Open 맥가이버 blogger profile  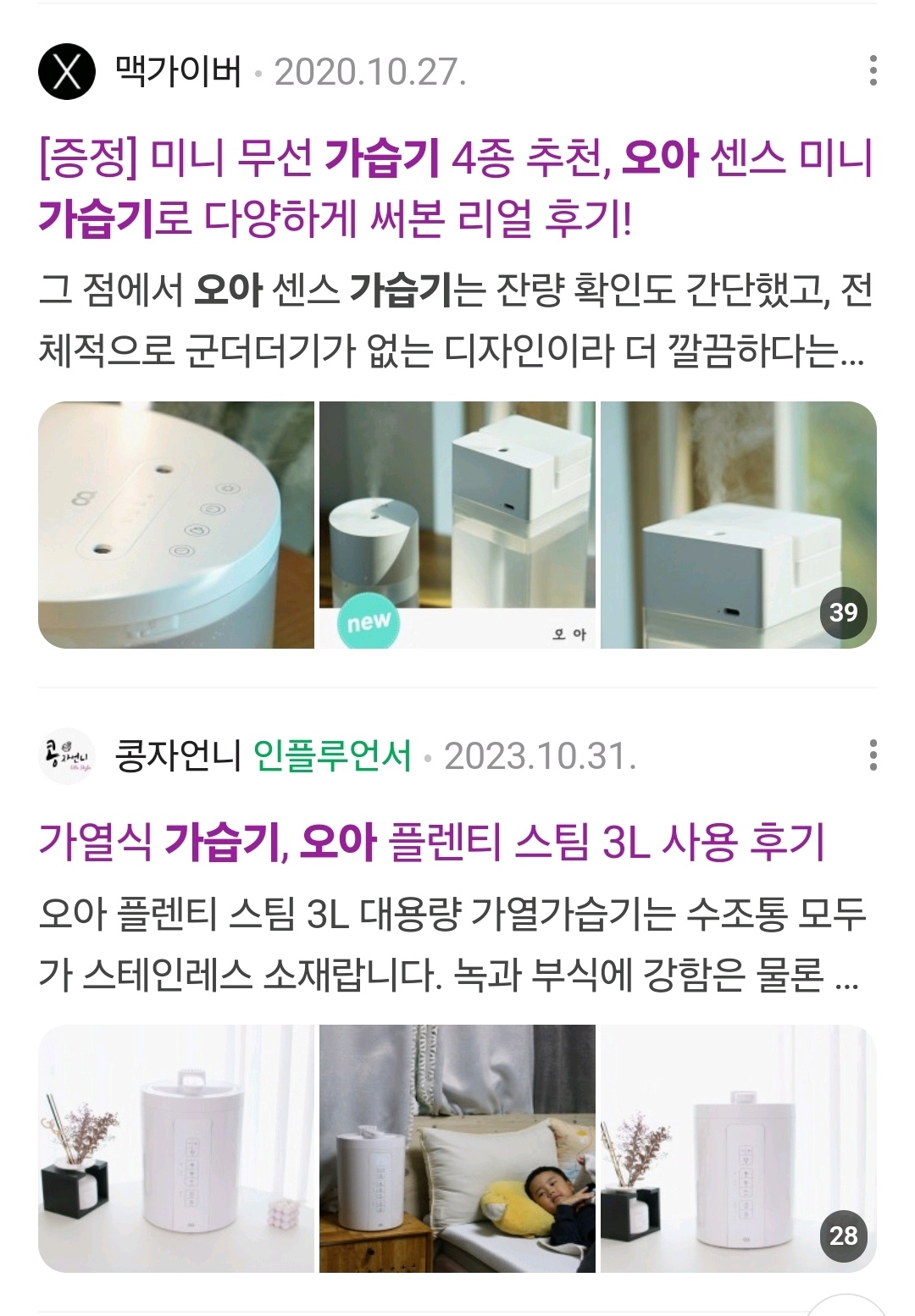pos(178,71)
